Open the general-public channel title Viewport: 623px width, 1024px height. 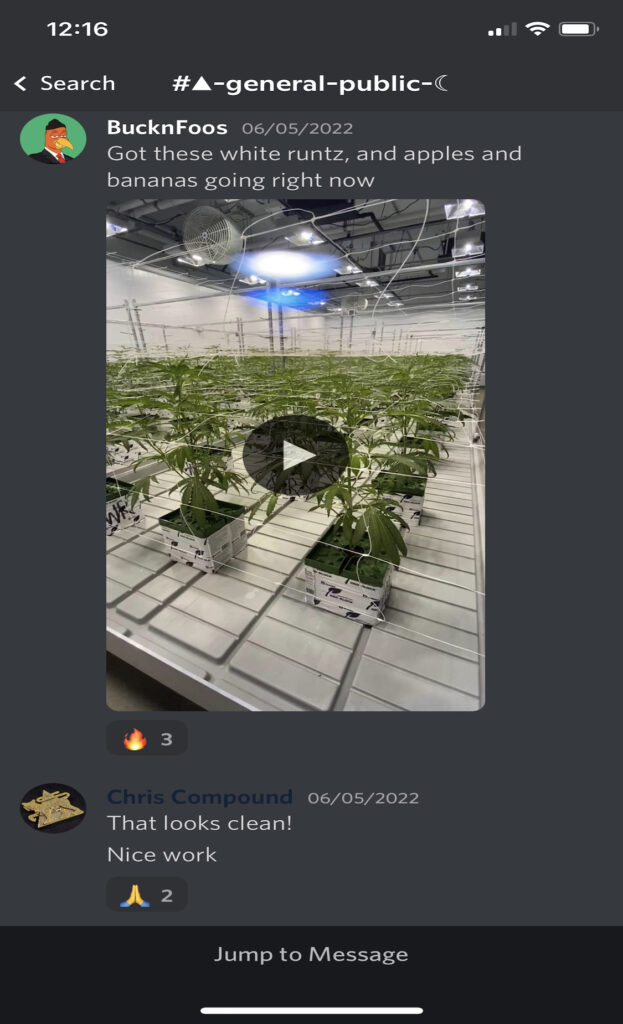tap(311, 84)
